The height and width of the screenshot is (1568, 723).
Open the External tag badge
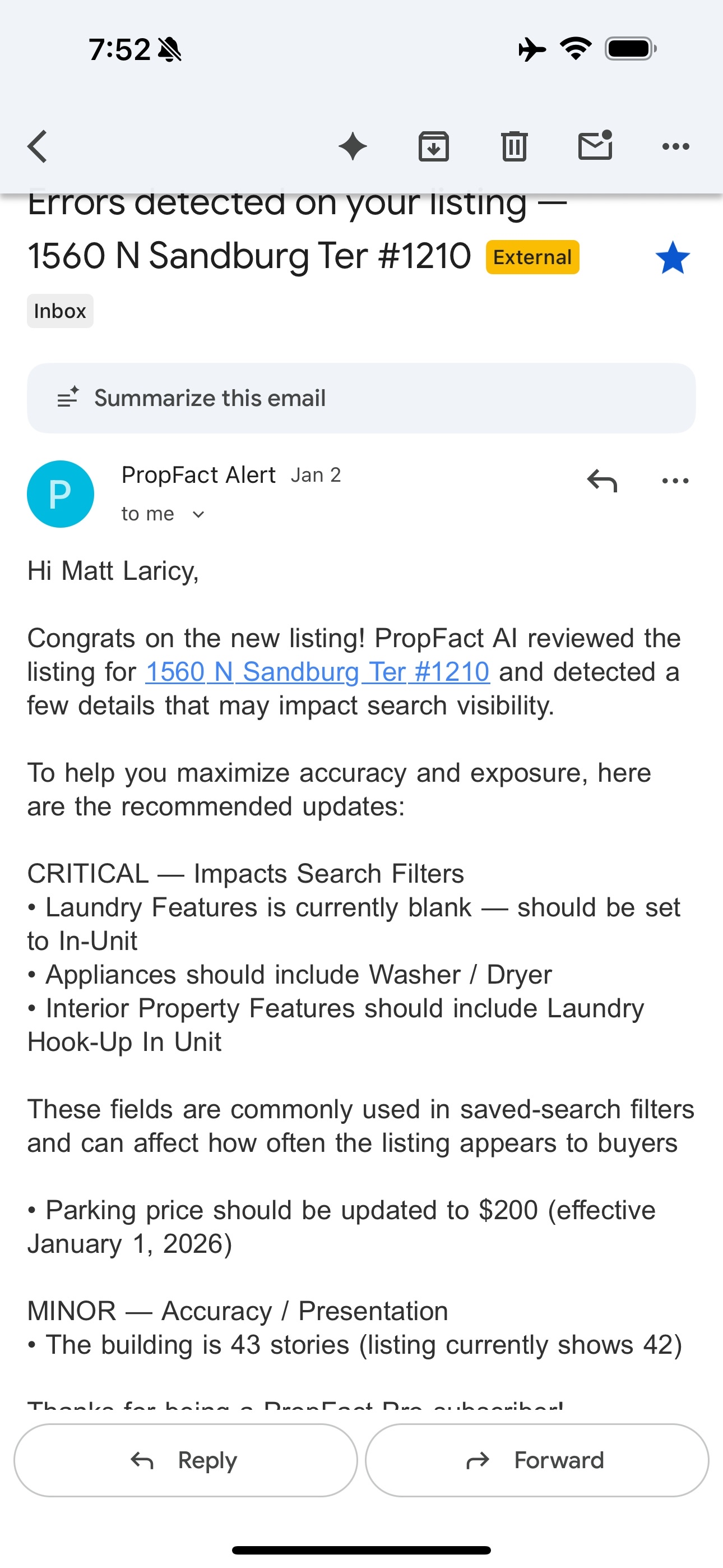(532, 257)
